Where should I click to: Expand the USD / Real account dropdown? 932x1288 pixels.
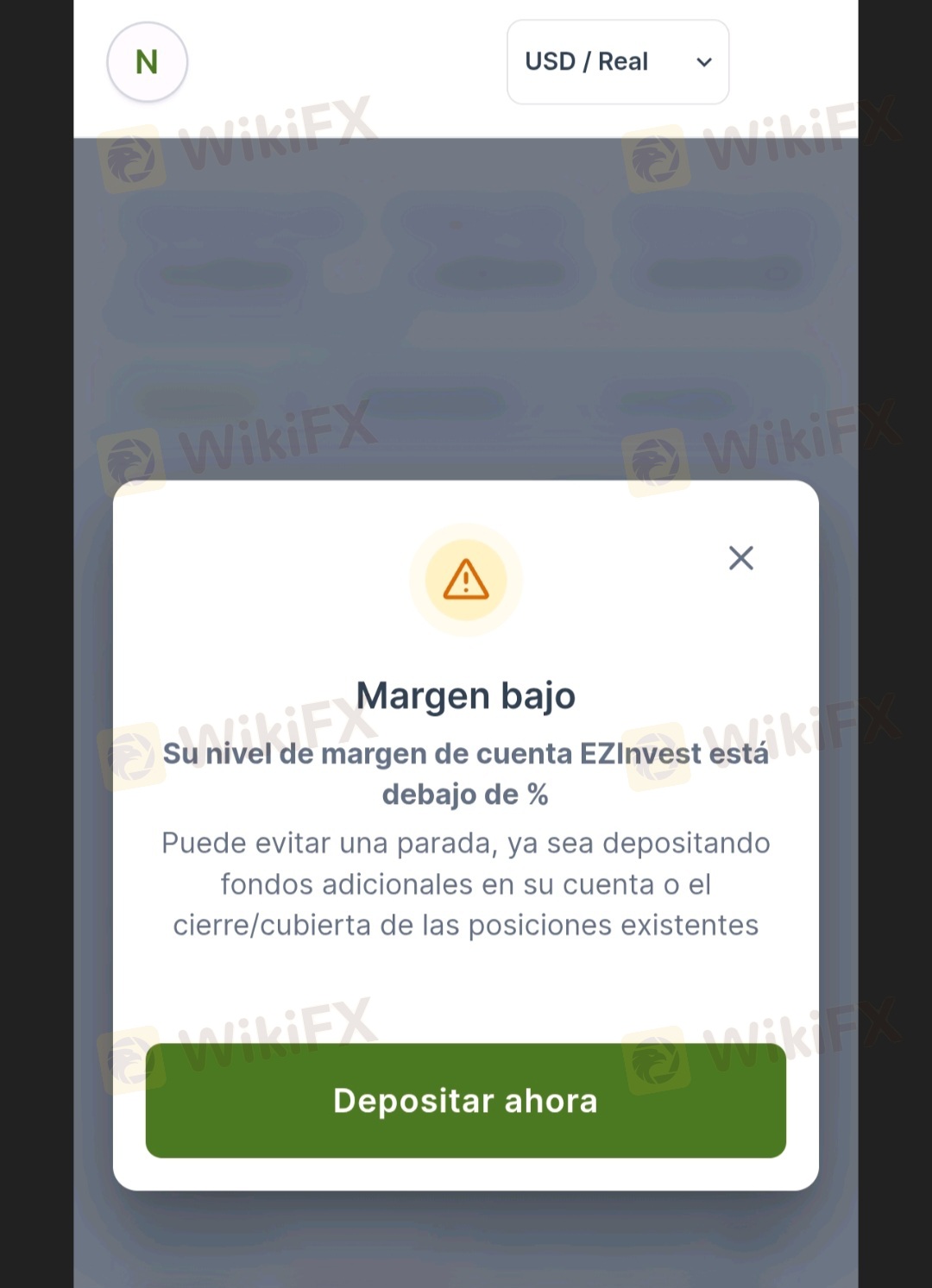point(618,62)
